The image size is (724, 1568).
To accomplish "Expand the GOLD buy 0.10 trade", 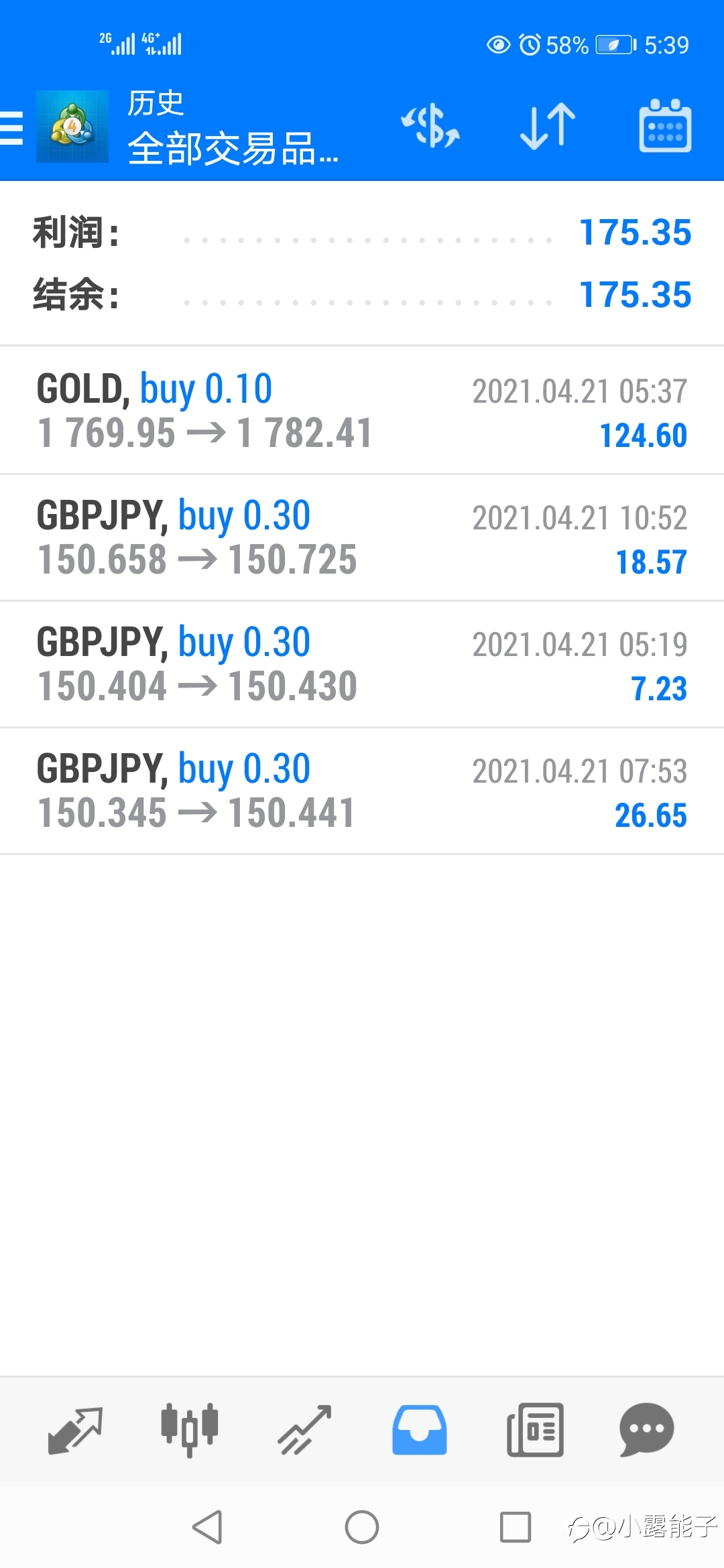I will [x=362, y=410].
